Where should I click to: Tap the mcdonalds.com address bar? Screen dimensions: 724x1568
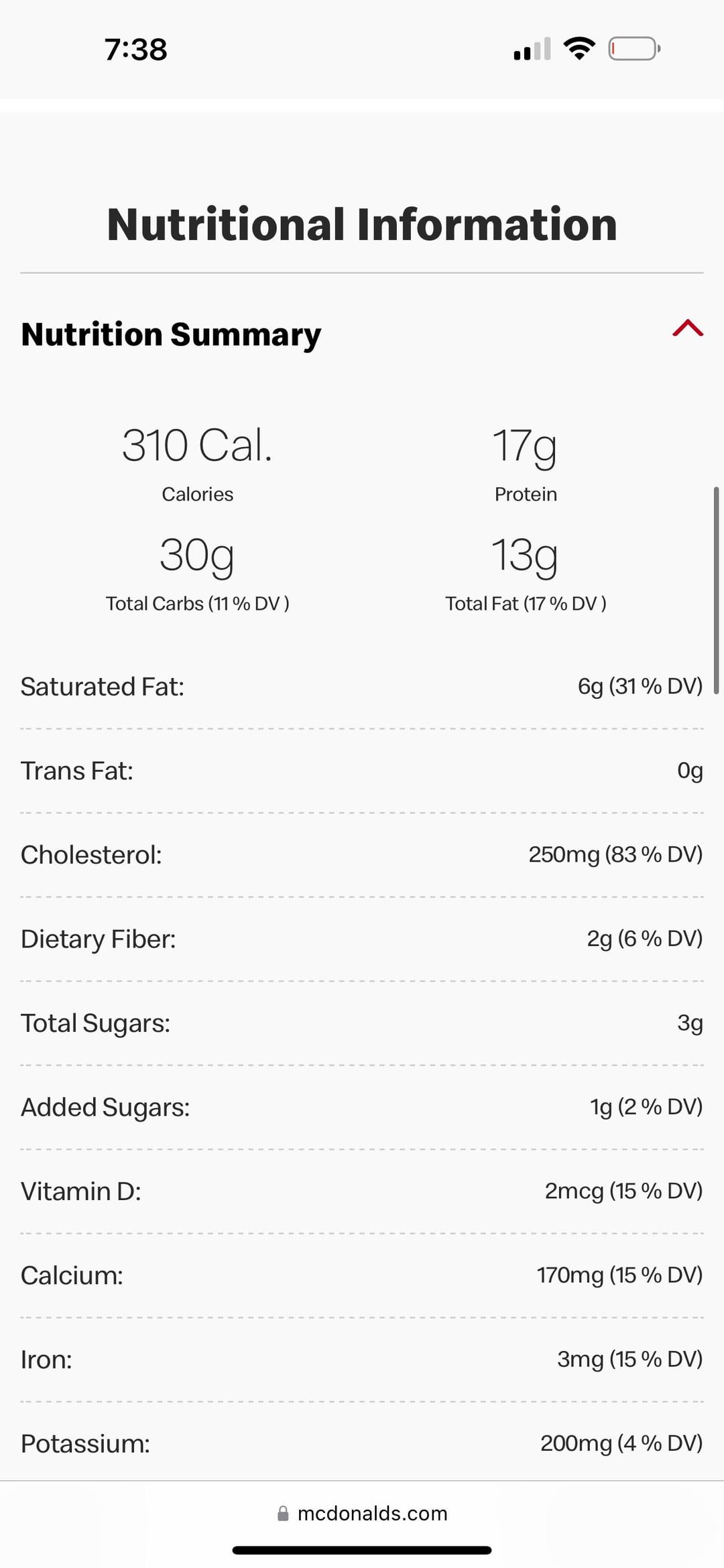pos(362,1513)
